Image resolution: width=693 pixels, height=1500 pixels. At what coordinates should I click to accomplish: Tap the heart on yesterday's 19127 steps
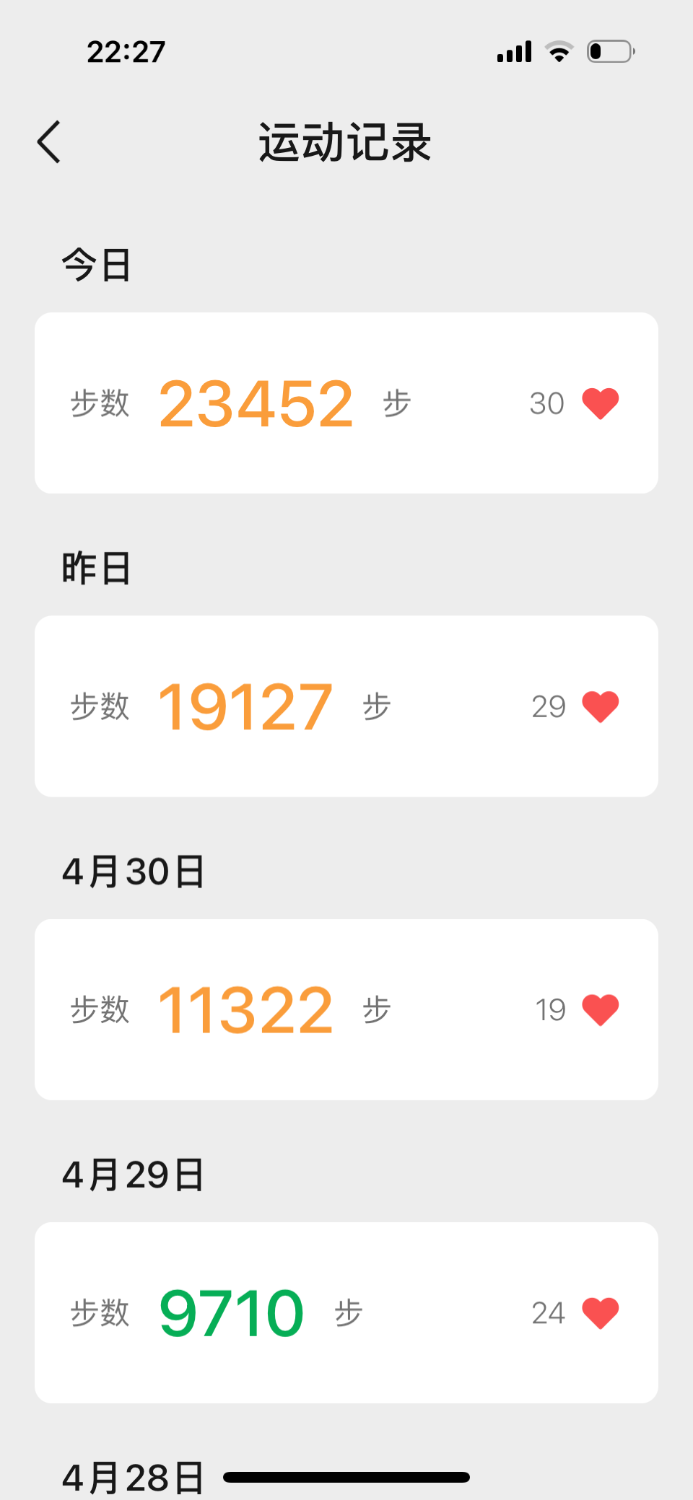click(x=600, y=707)
